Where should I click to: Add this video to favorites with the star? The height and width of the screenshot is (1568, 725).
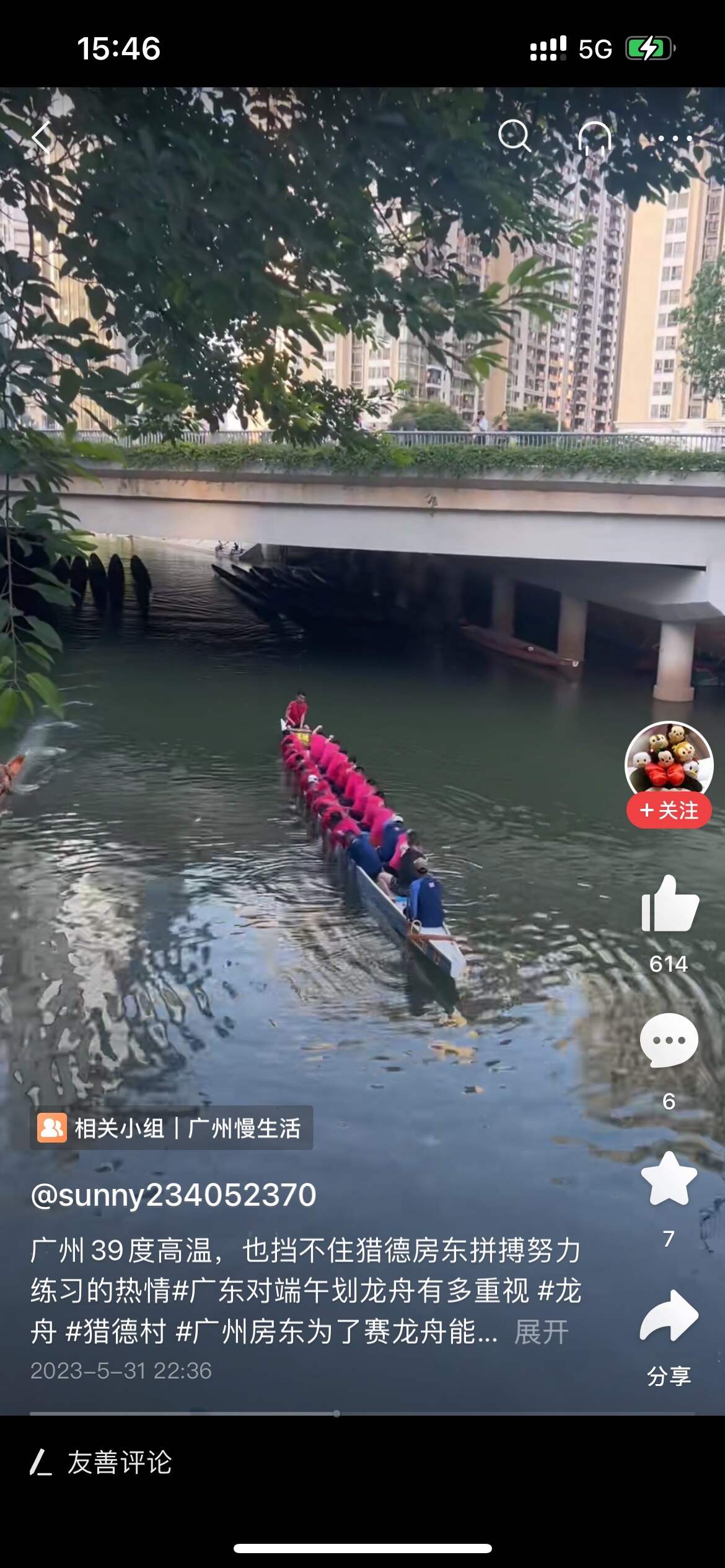669,1178
